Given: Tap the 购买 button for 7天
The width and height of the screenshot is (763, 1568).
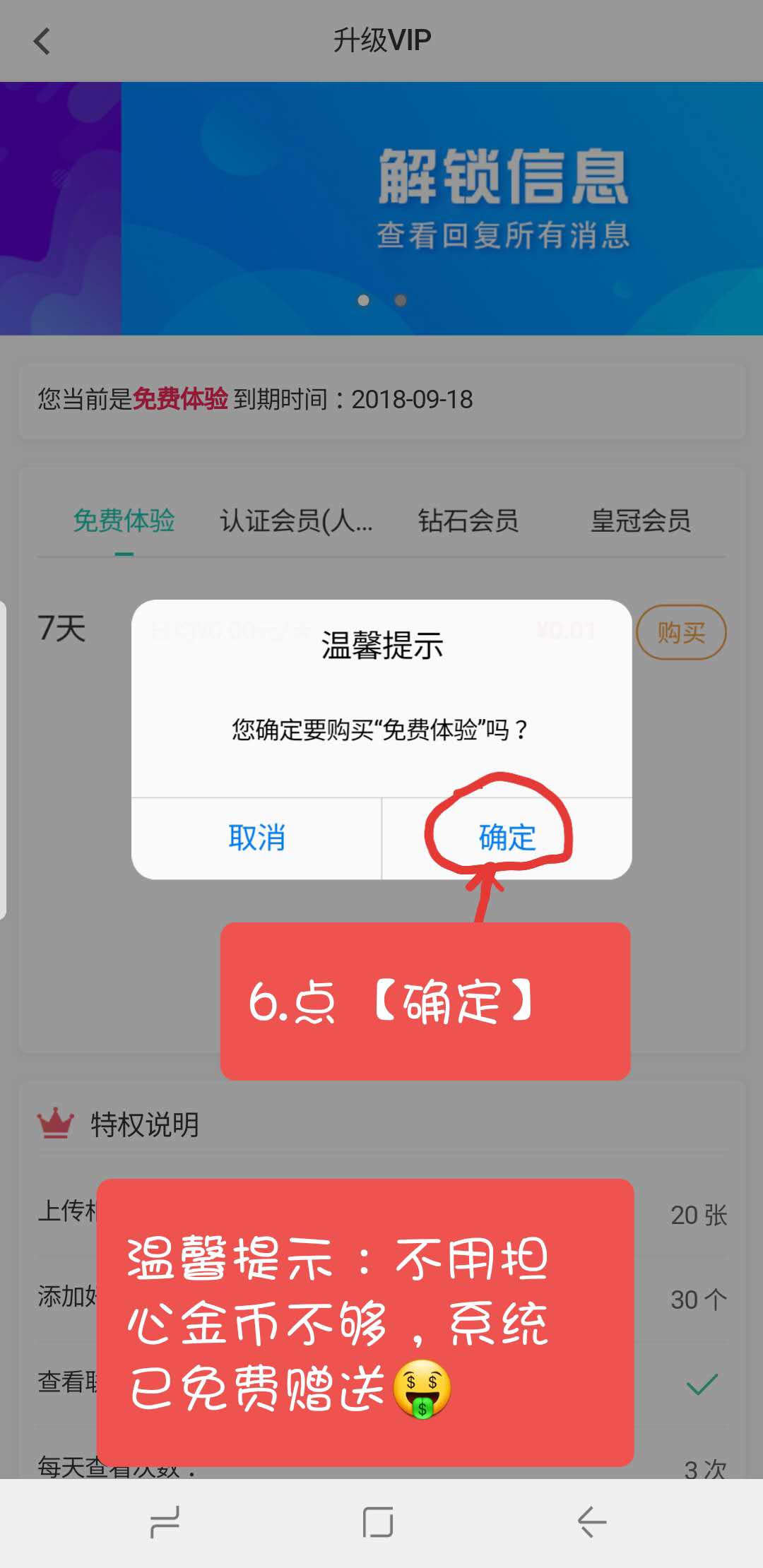Looking at the screenshot, I should click(x=681, y=632).
